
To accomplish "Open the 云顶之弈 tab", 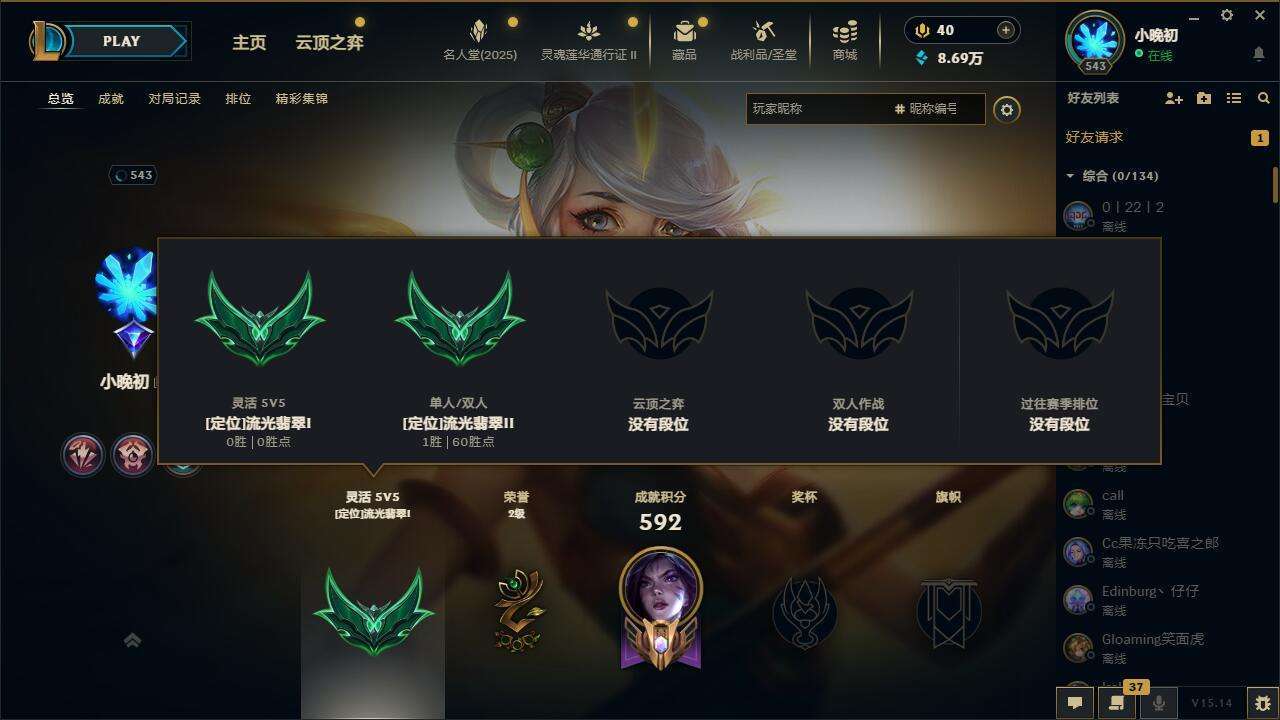I will tap(329, 42).
